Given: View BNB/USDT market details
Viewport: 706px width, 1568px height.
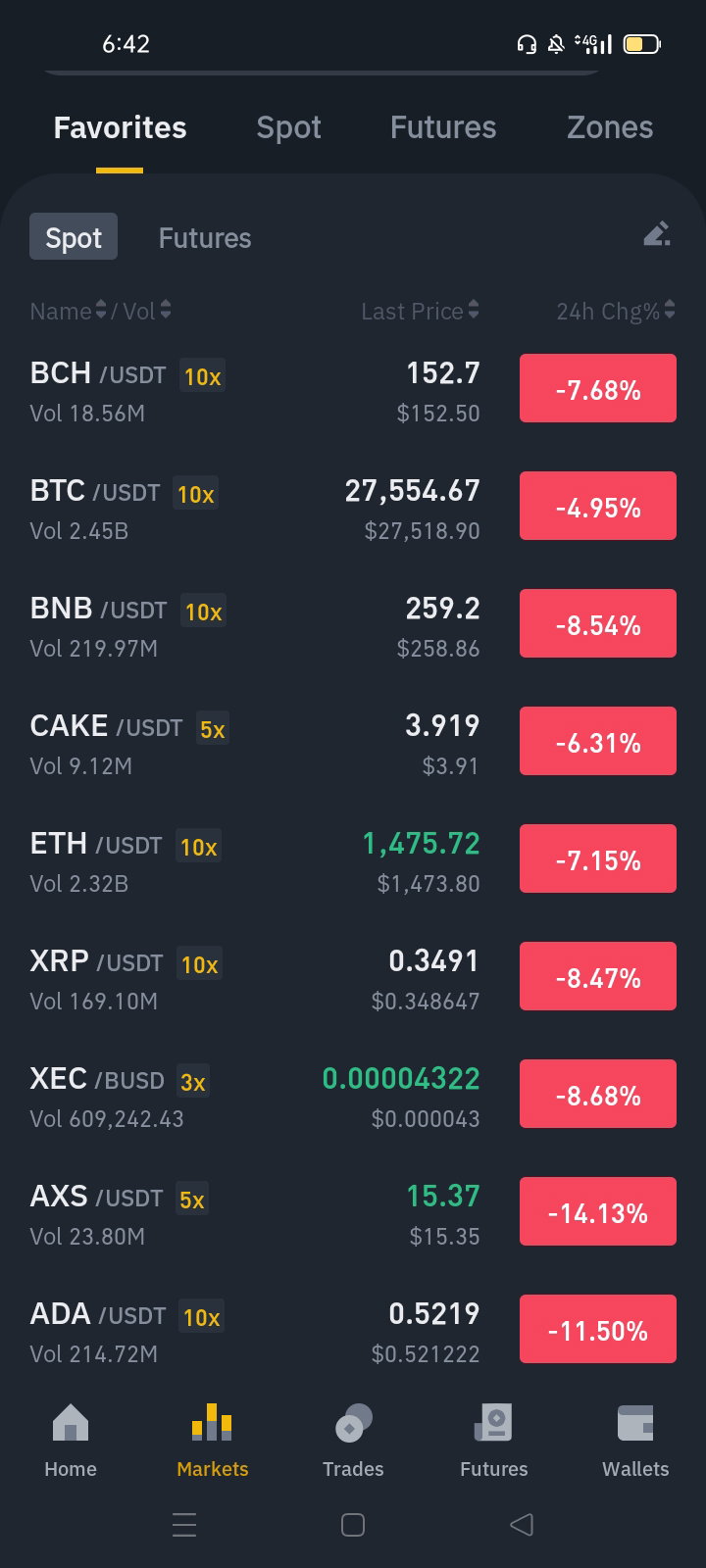Looking at the screenshot, I should 353,625.
